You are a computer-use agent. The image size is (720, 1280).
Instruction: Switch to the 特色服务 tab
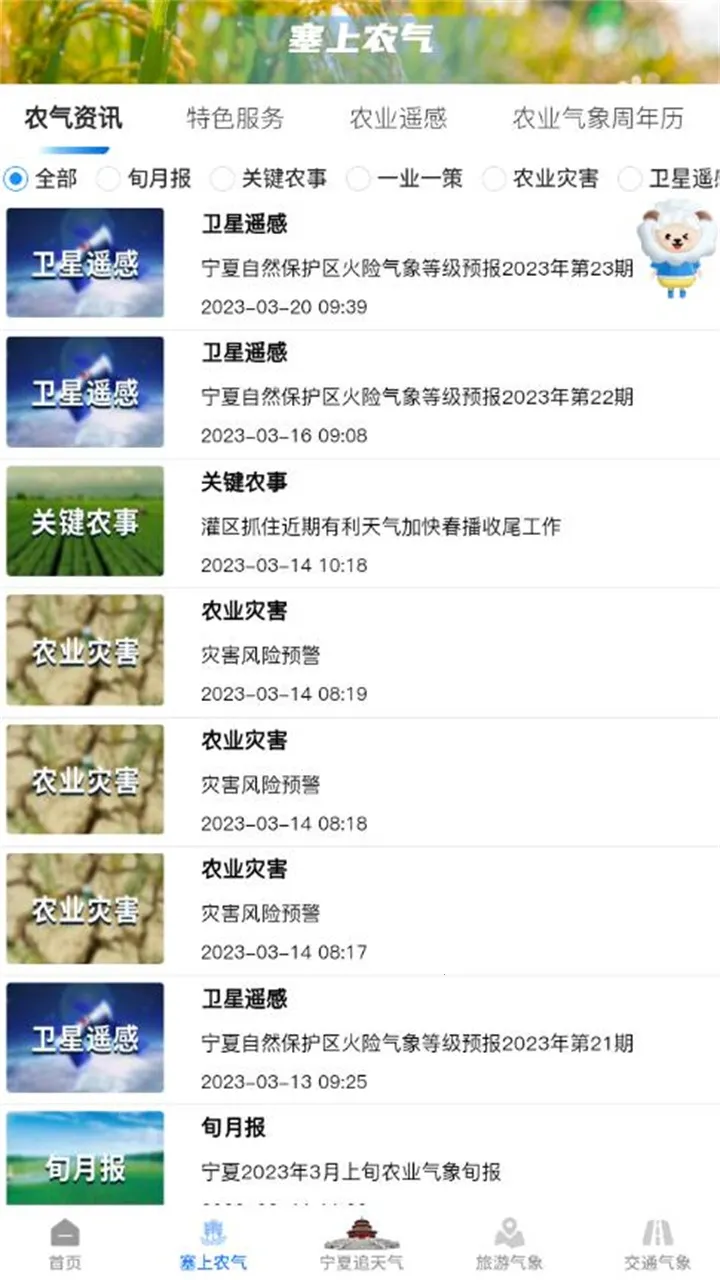tap(235, 118)
